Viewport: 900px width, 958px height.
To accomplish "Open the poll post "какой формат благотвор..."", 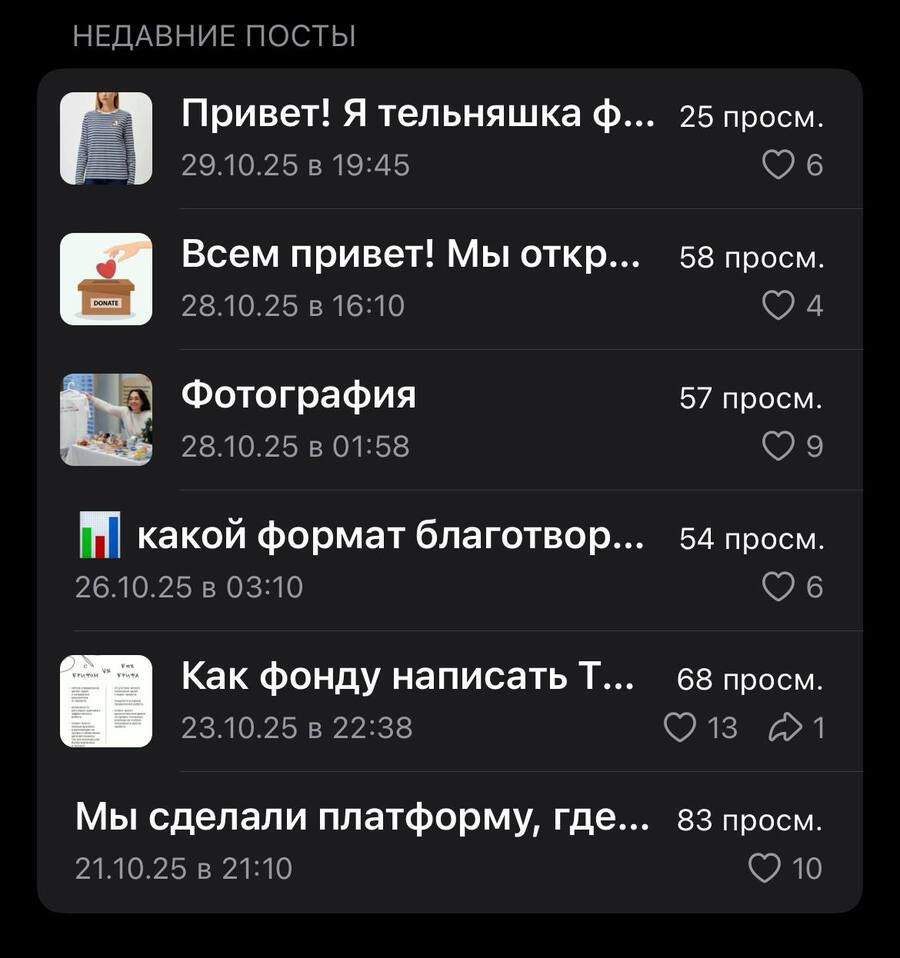I will click(x=390, y=538).
